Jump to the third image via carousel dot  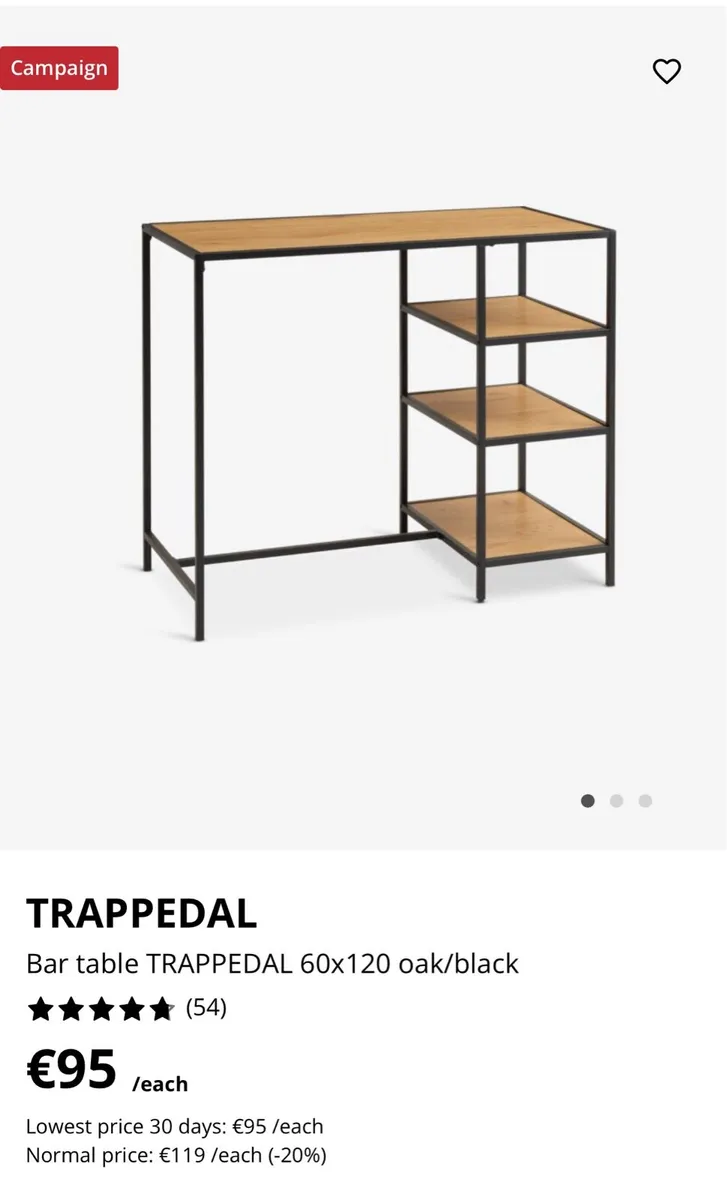[645, 800]
